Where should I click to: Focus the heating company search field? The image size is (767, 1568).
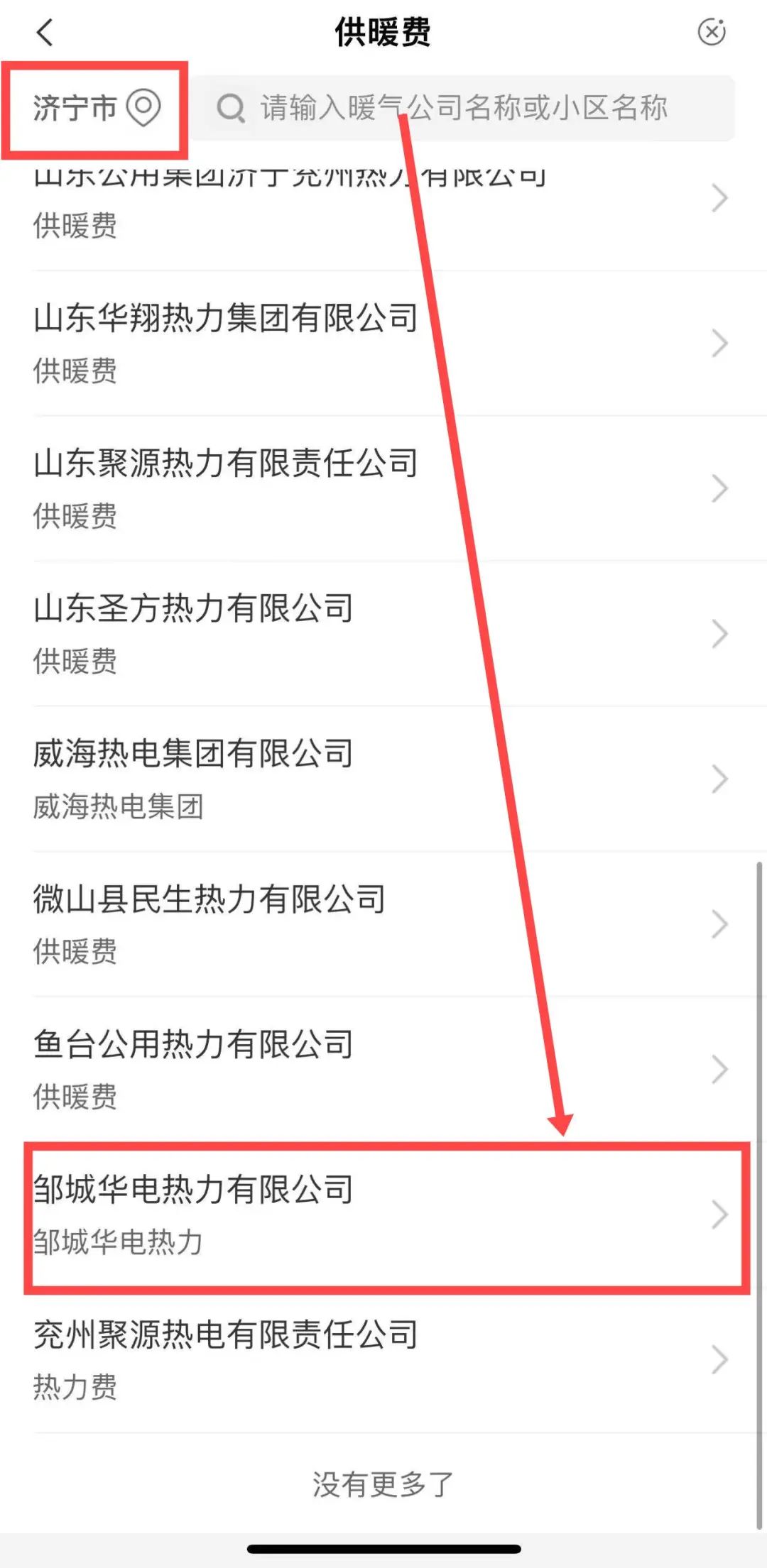pyautogui.click(x=462, y=108)
